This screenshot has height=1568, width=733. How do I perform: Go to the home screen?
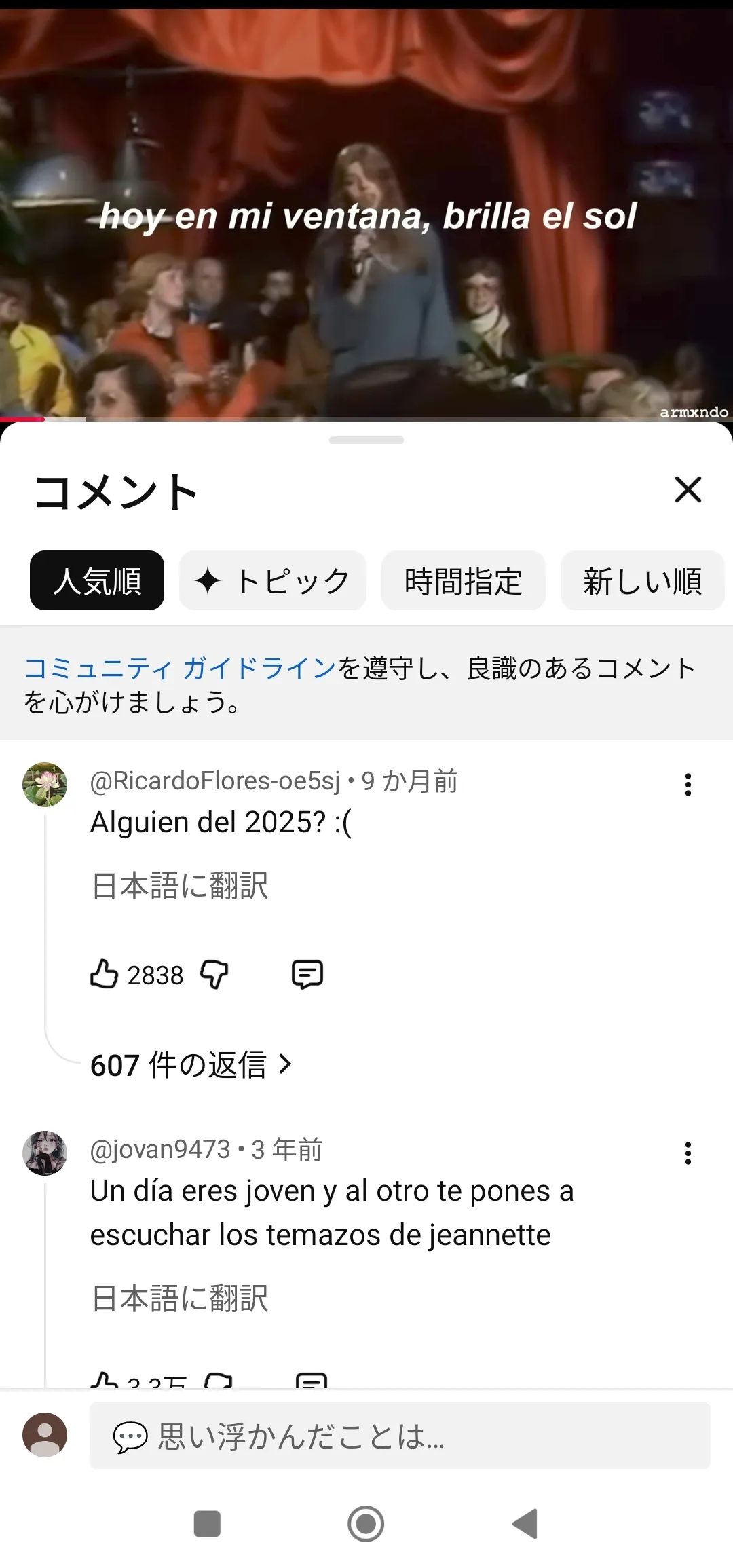[366, 1524]
